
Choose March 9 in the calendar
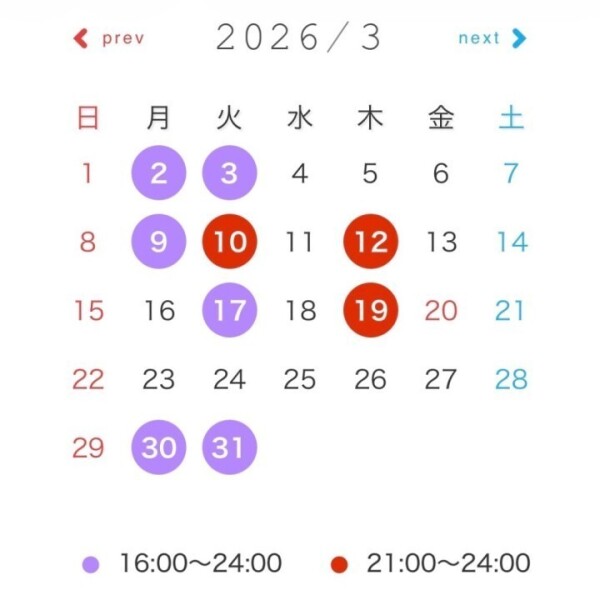(x=159, y=242)
